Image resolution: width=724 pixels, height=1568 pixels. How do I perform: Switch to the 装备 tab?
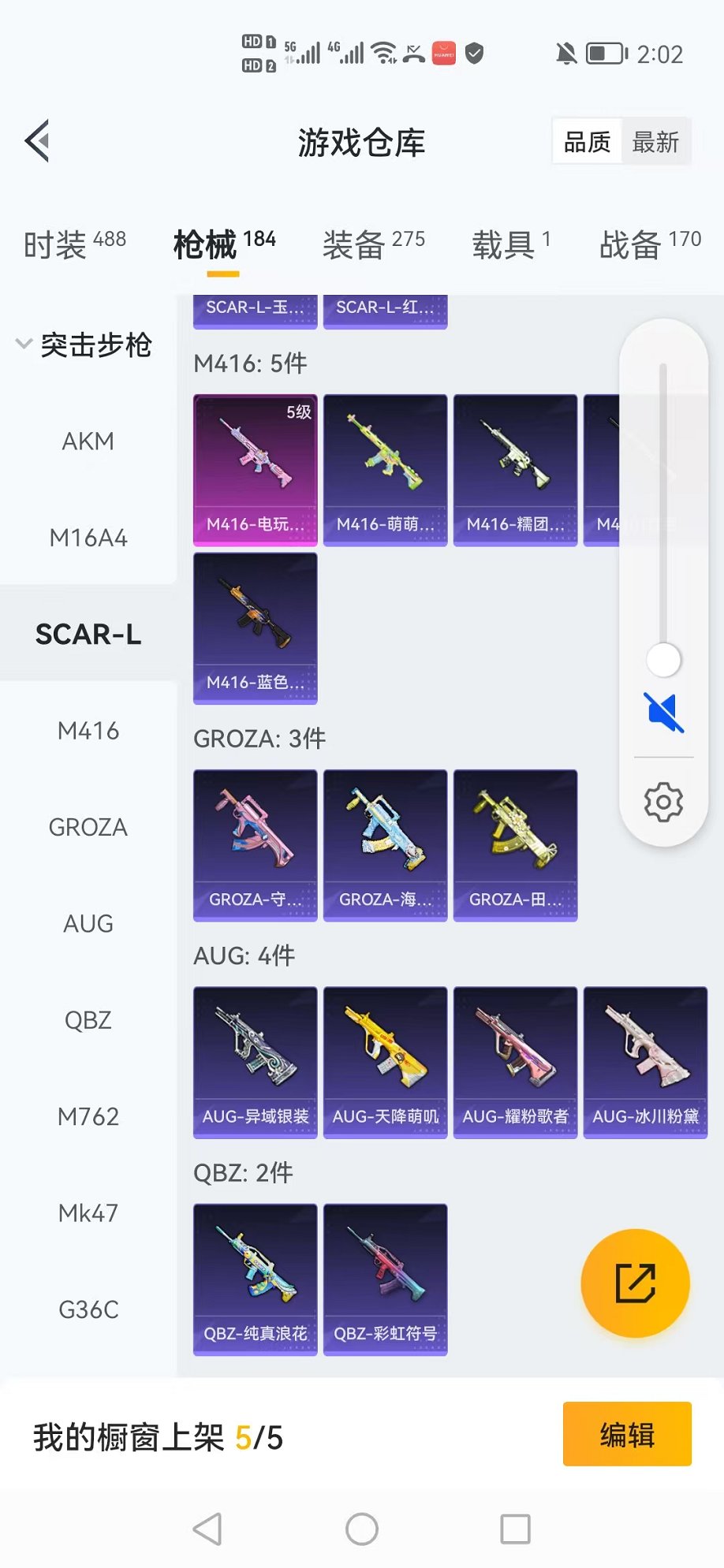(373, 244)
